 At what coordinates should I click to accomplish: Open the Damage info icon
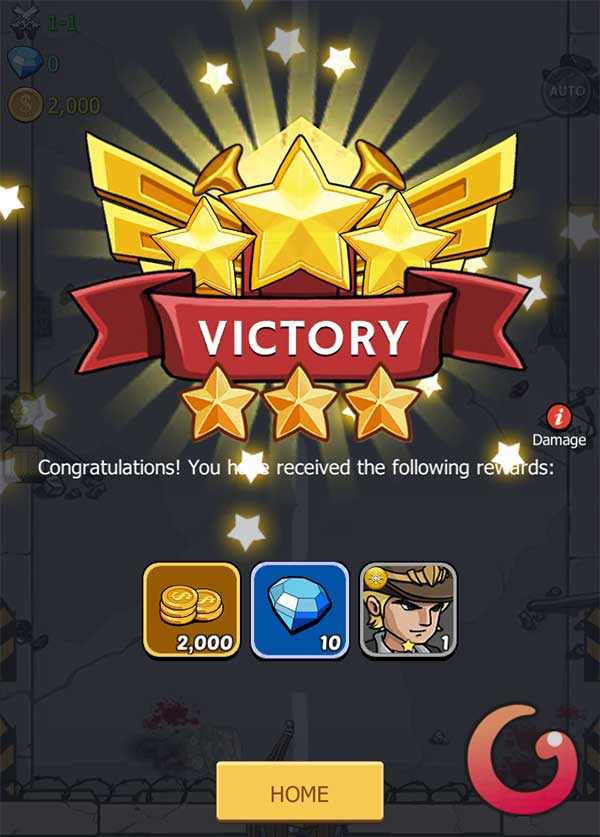click(x=559, y=418)
